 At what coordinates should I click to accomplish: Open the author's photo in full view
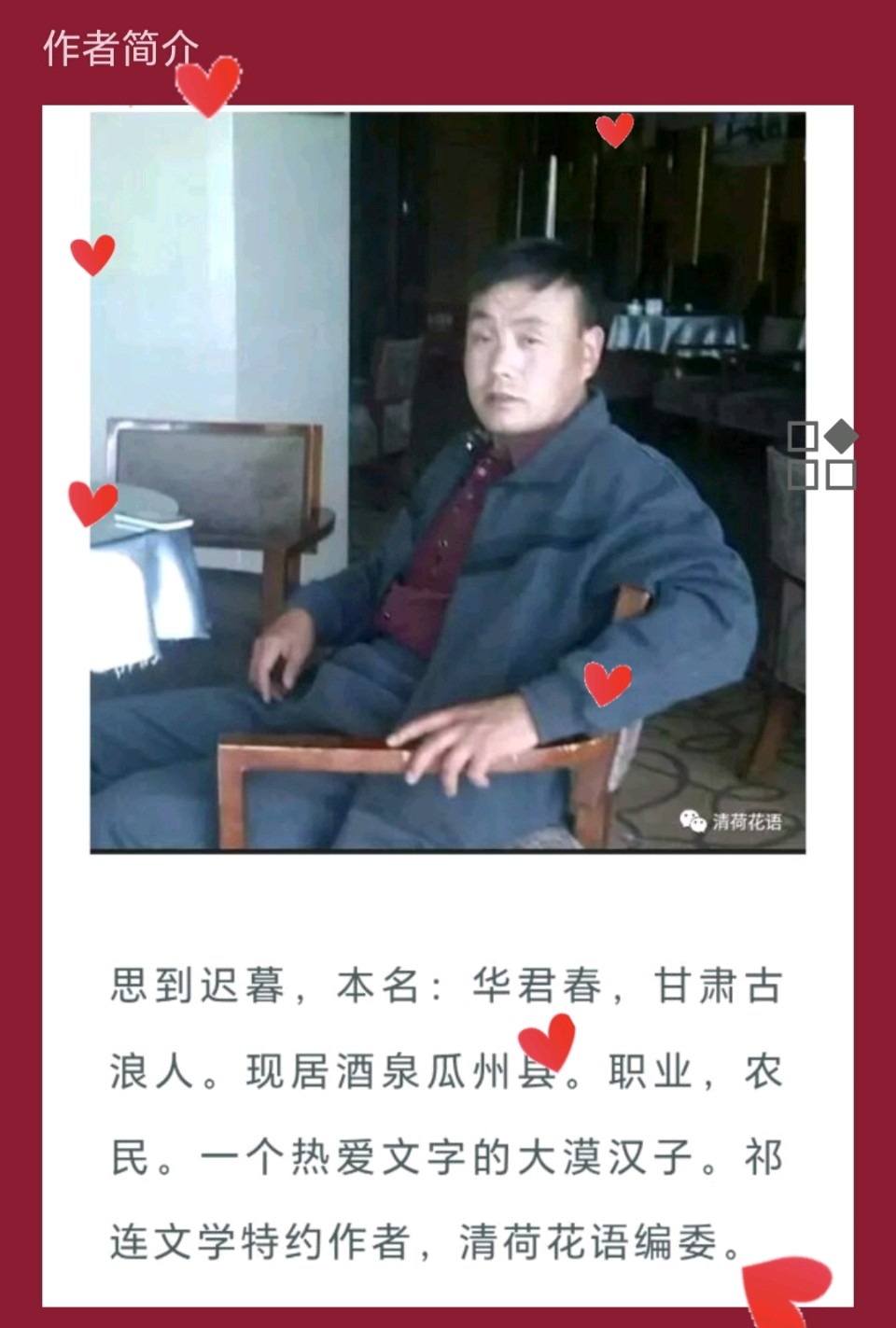(x=448, y=482)
